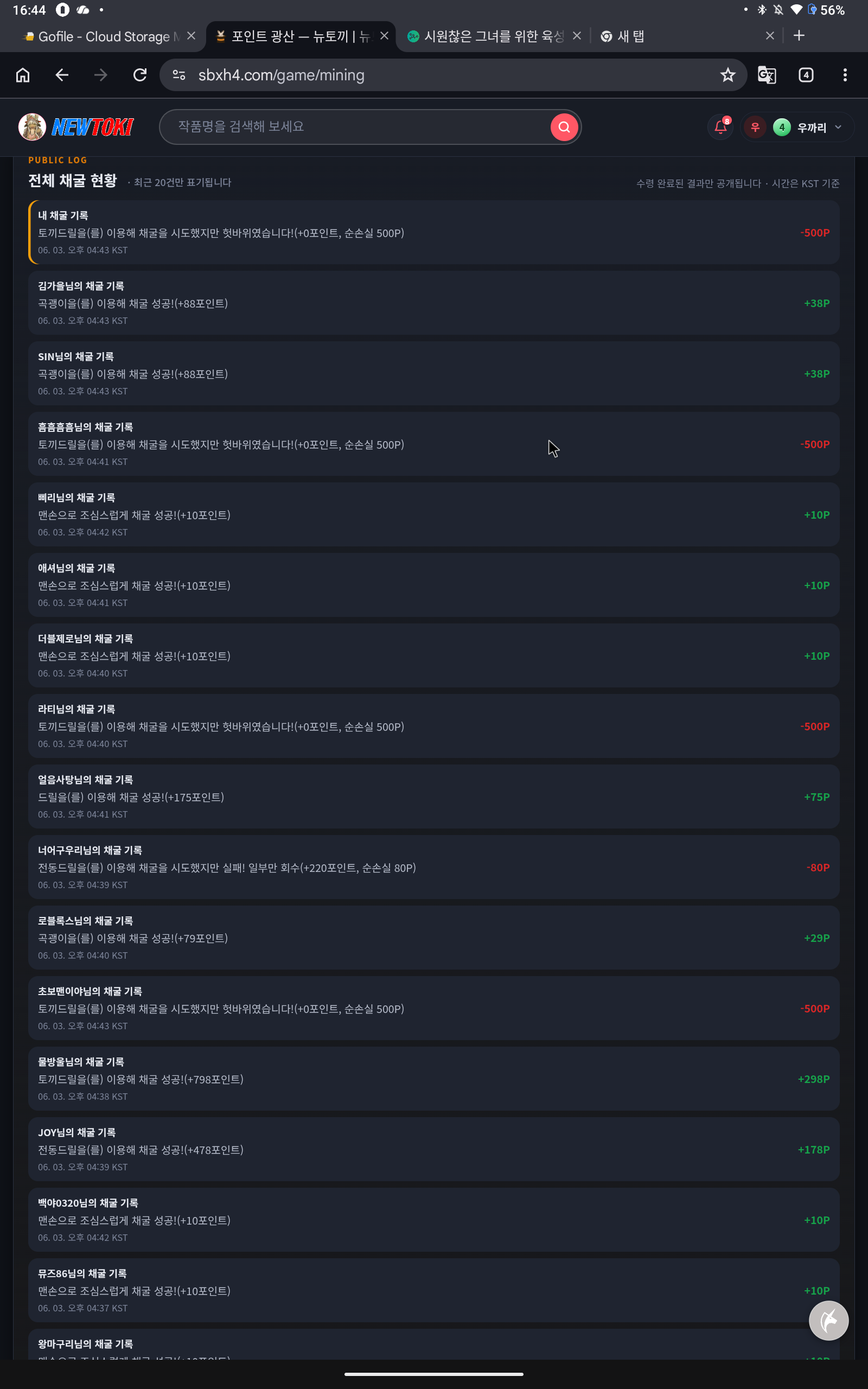Viewport: 868px width, 1389px height.
Task: Focus the 작품명을 검색해 보세요 search field
Action: (x=356, y=127)
